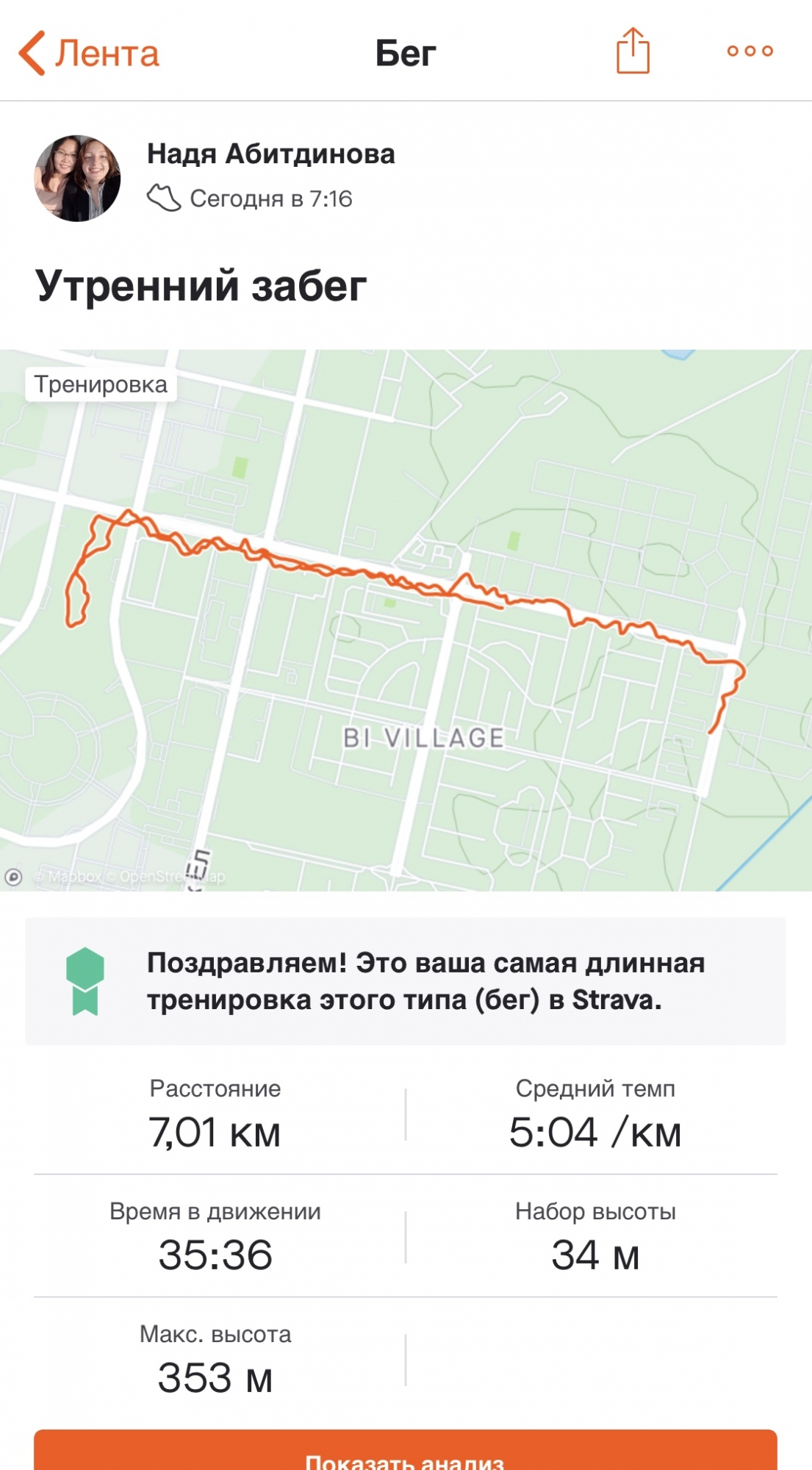Image resolution: width=812 pixels, height=1470 pixels.
Task: Open the route map
Action: [406, 620]
